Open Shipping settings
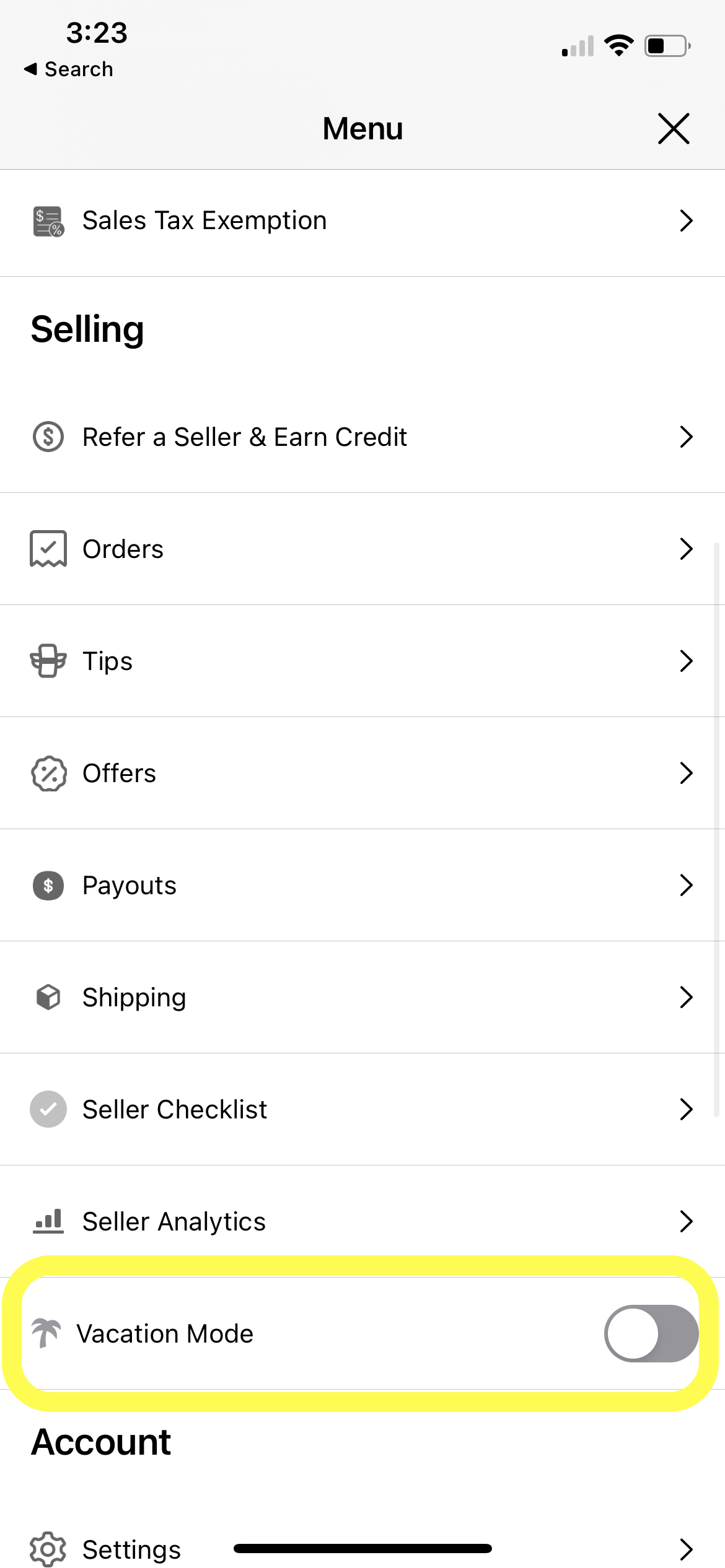725x1568 pixels. tap(362, 998)
